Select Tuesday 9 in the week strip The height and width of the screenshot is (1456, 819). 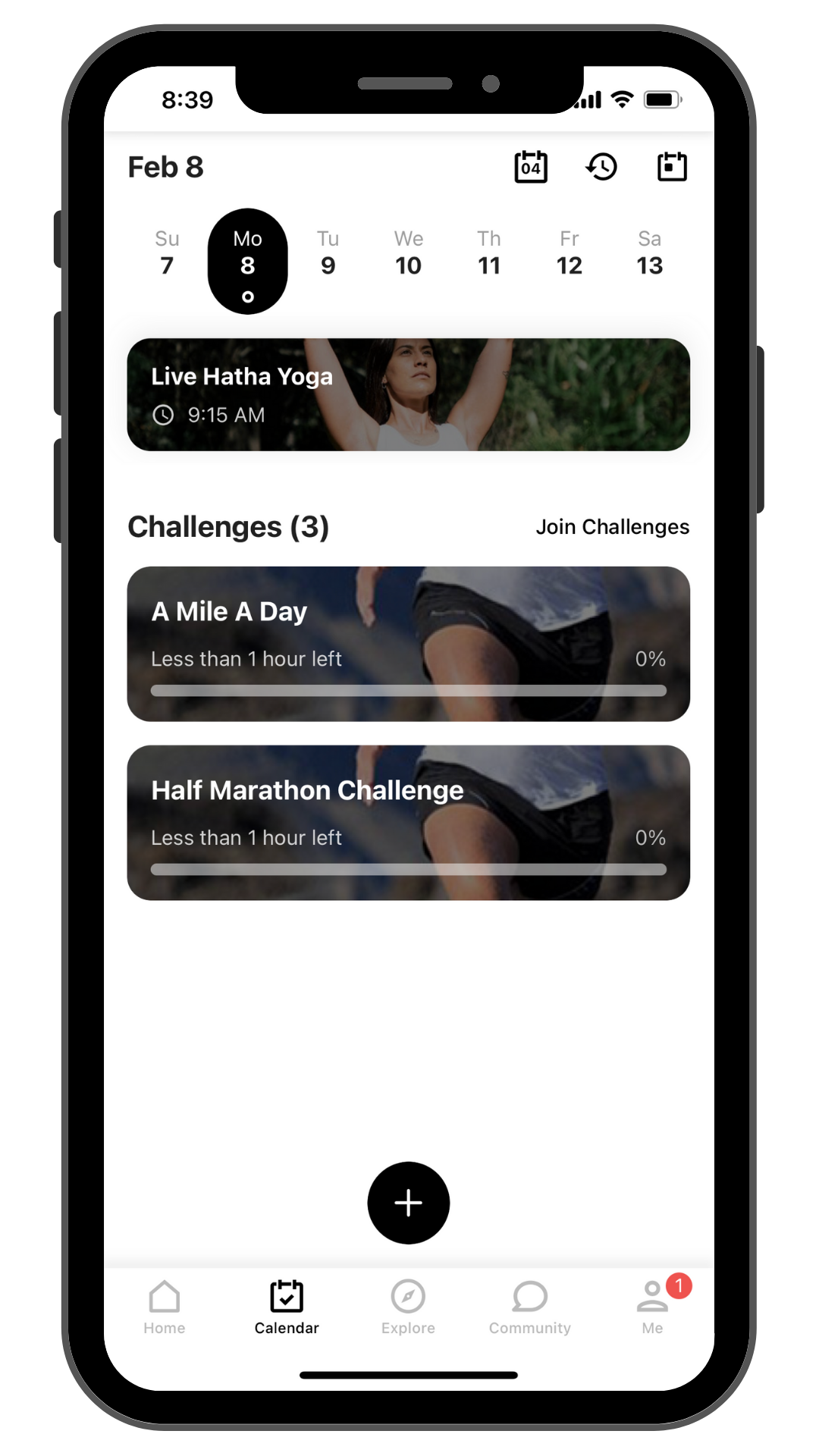(x=328, y=254)
